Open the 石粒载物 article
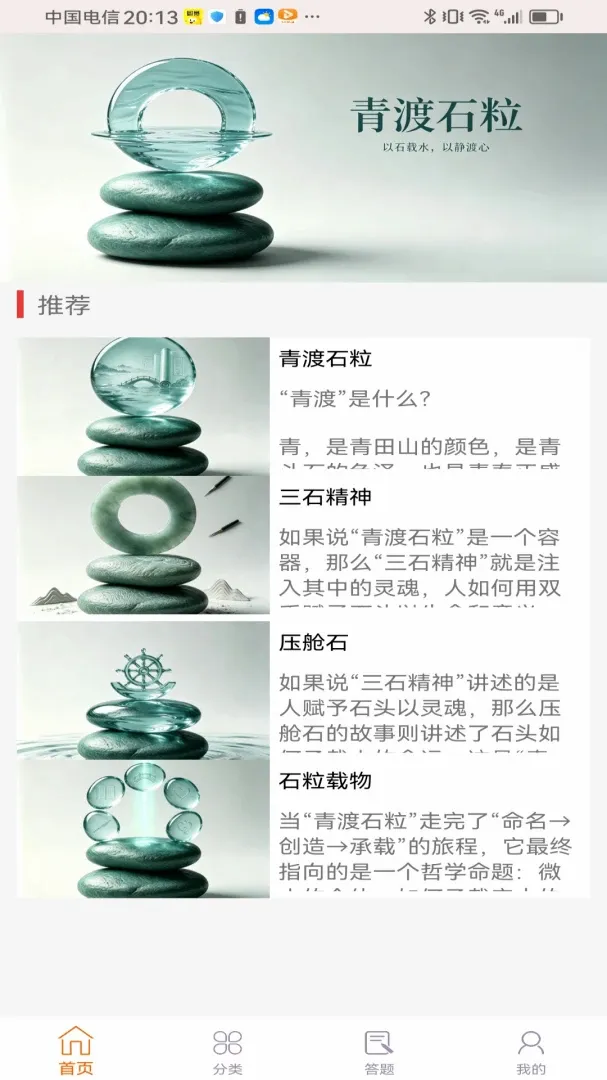 click(x=303, y=829)
